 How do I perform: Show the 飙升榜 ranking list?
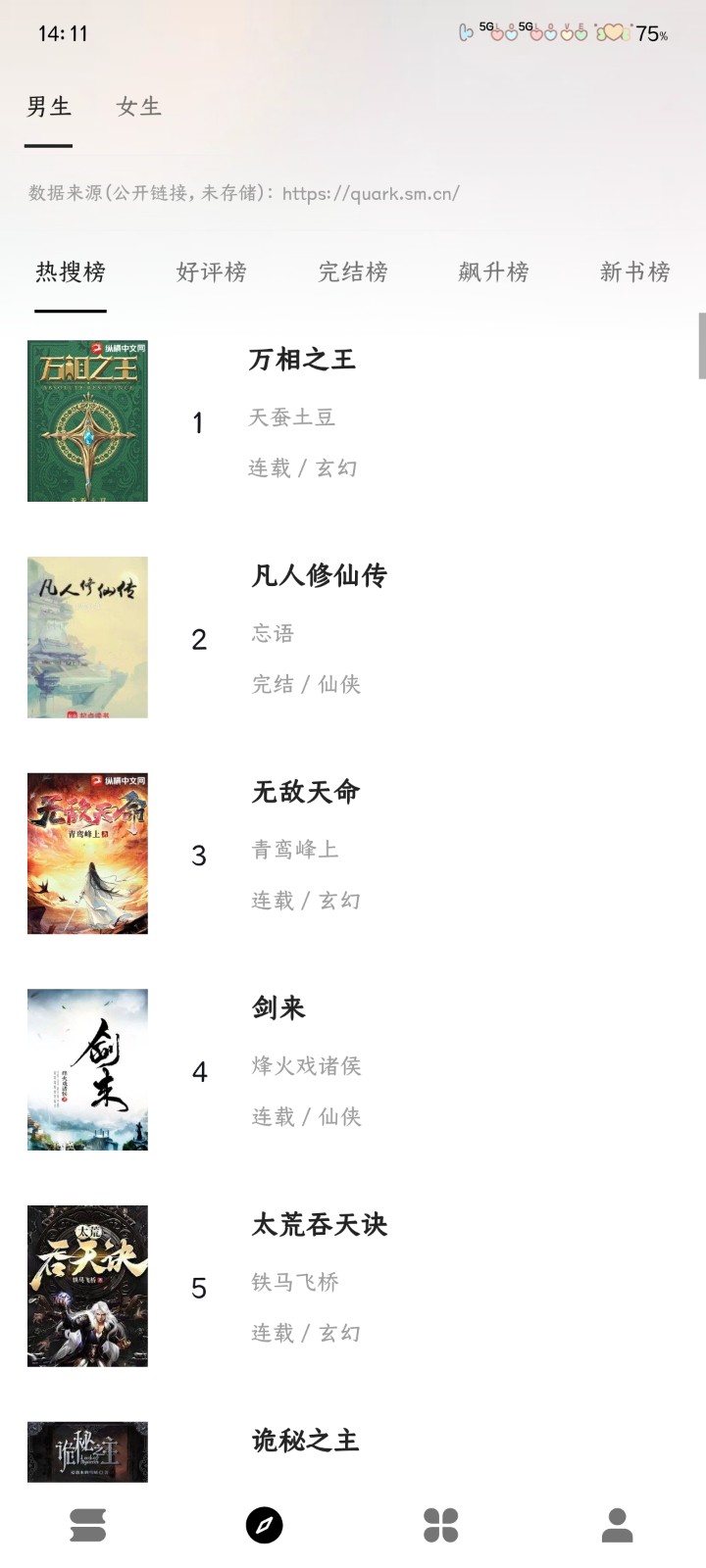[493, 272]
